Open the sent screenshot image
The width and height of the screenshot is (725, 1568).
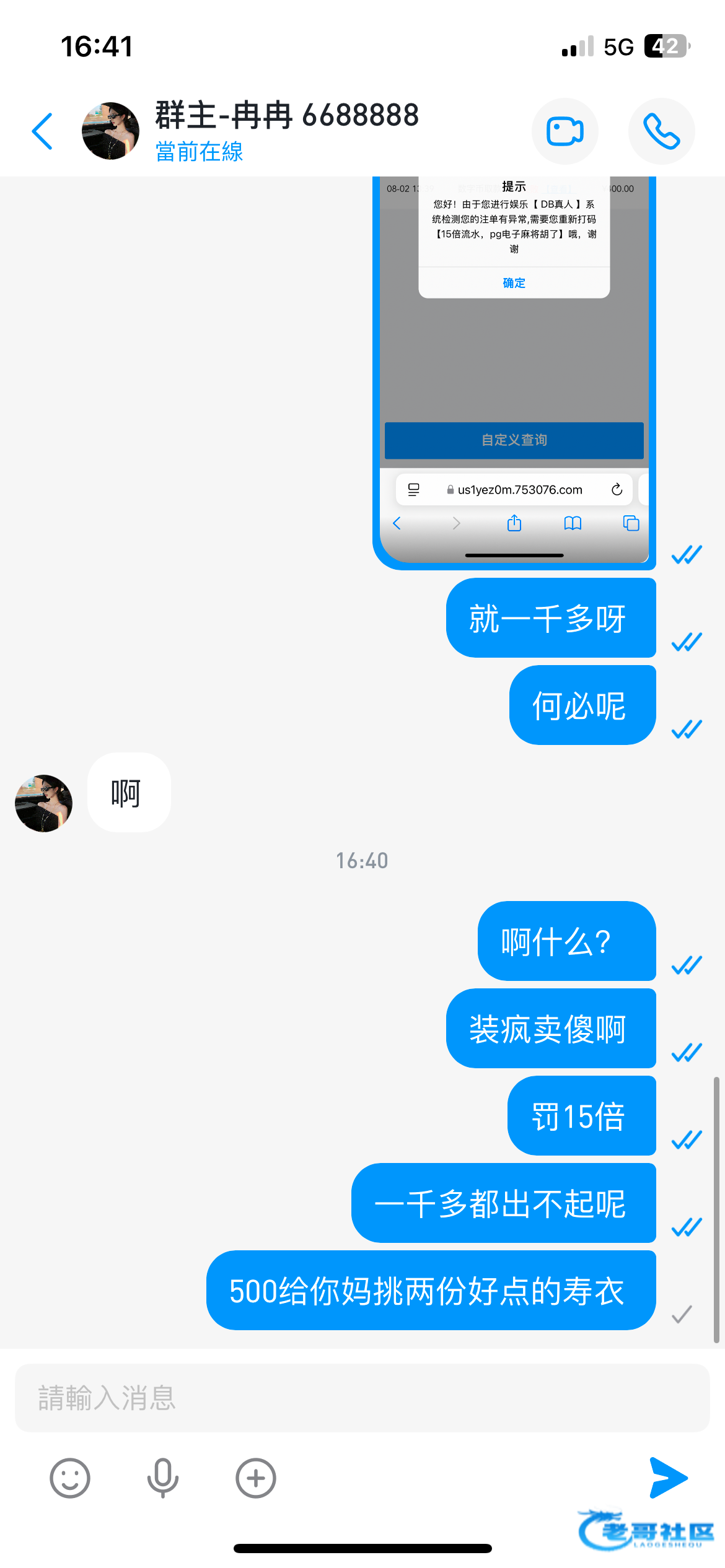coord(514,372)
